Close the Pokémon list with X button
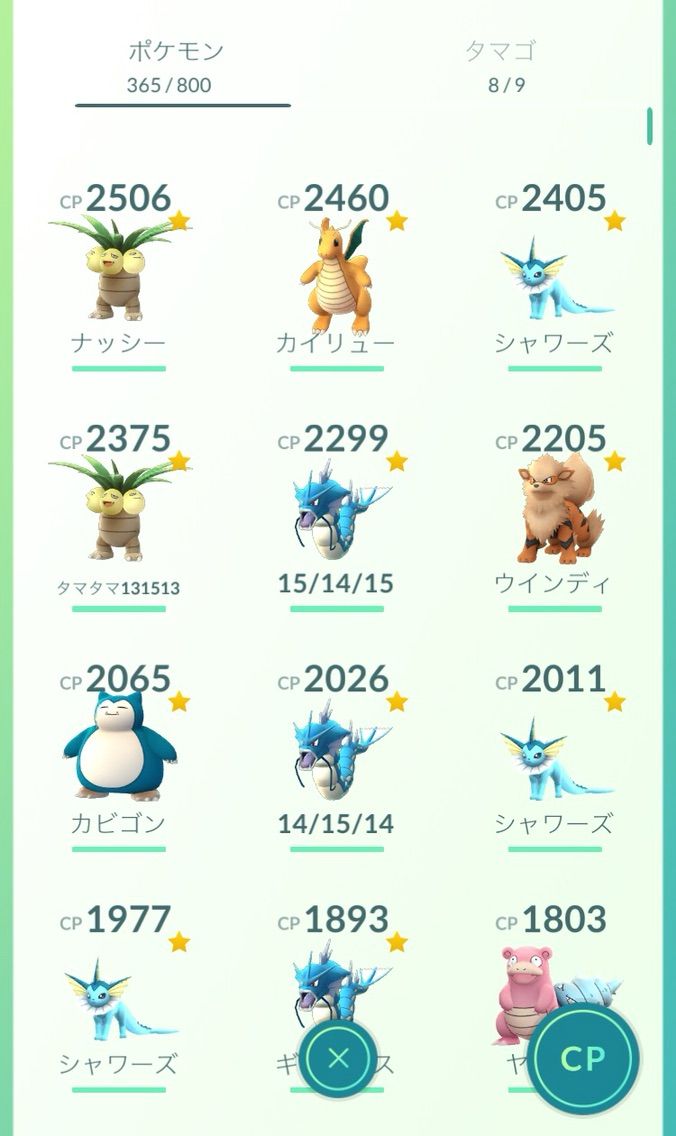Viewport: 676px width, 1136px height. pyautogui.click(x=339, y=1058)
